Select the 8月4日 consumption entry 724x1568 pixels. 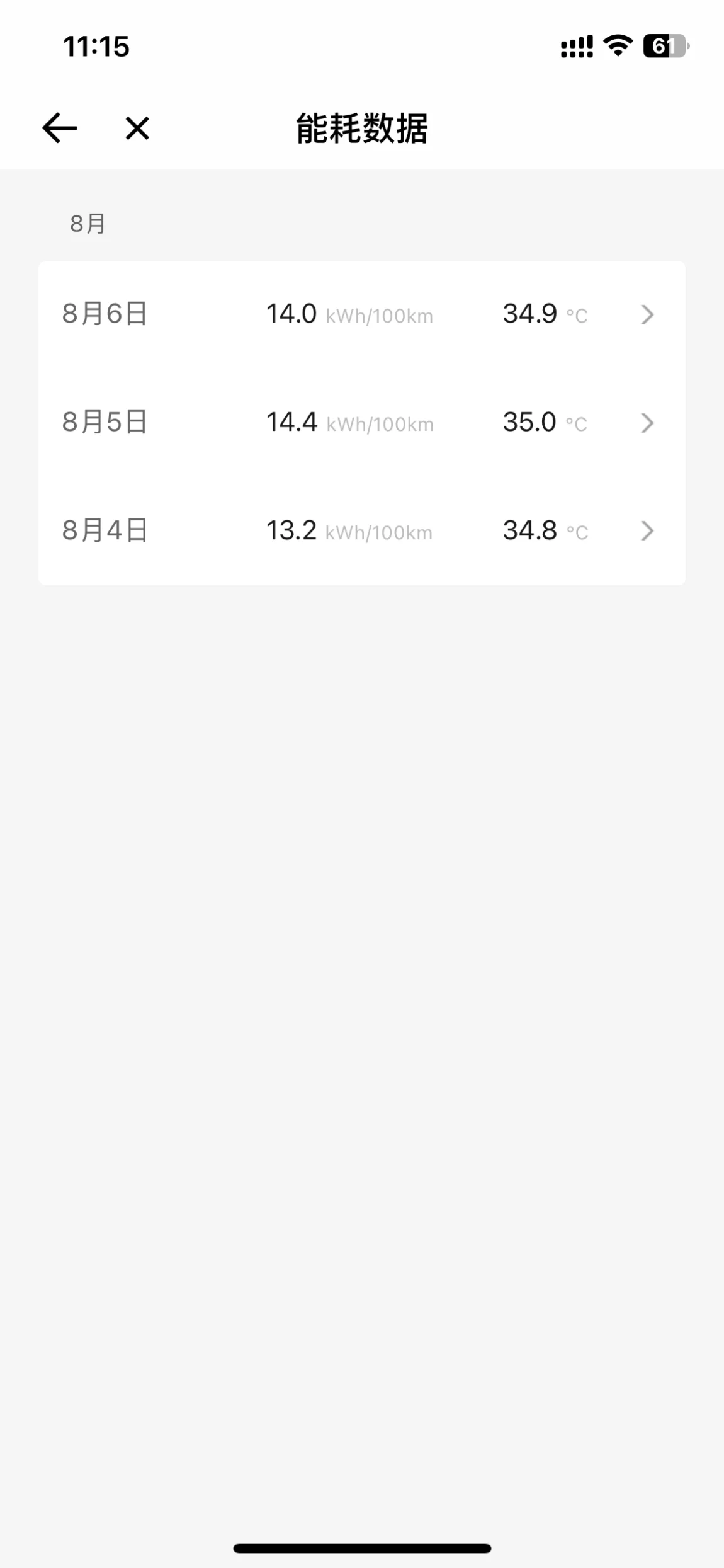click(361, 530)
